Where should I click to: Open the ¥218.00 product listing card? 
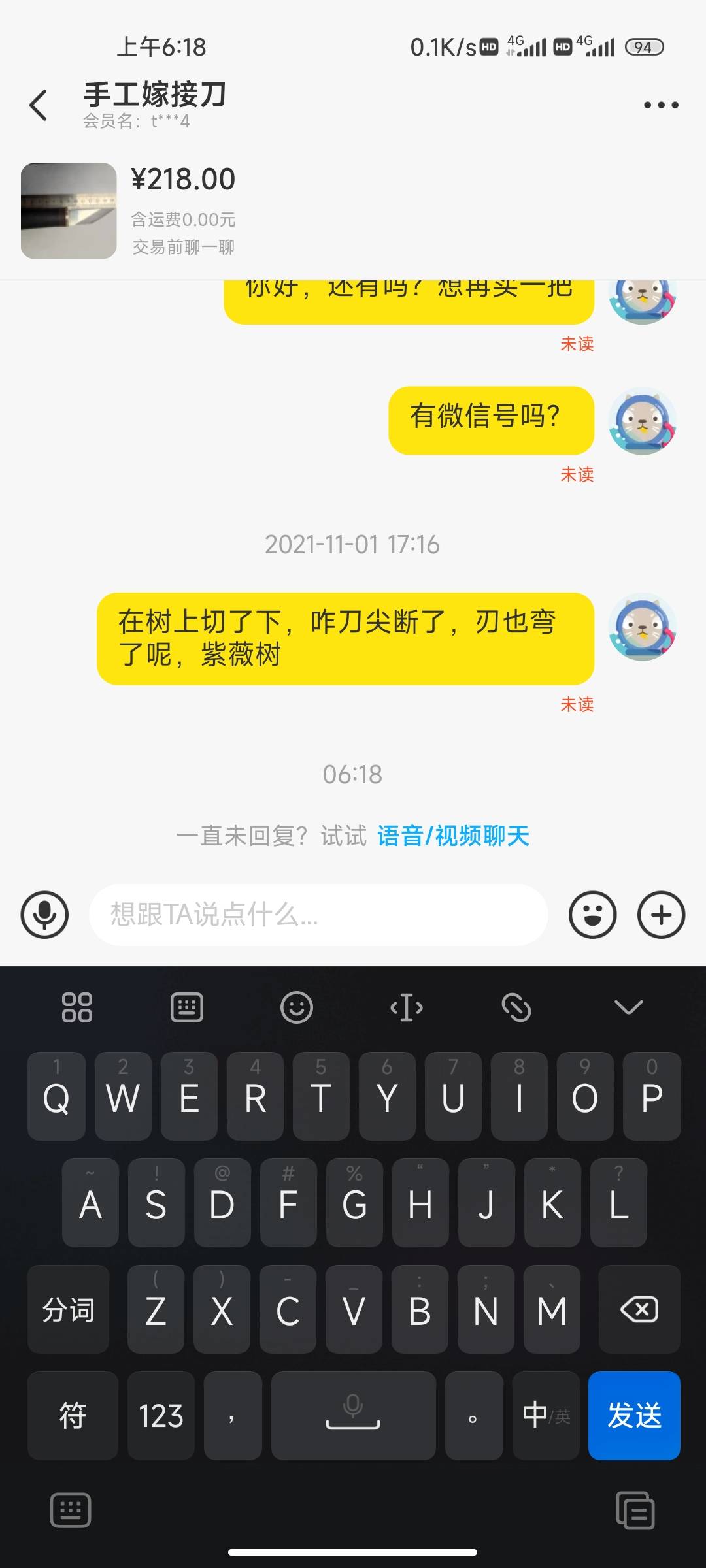[x=353, y=210]
